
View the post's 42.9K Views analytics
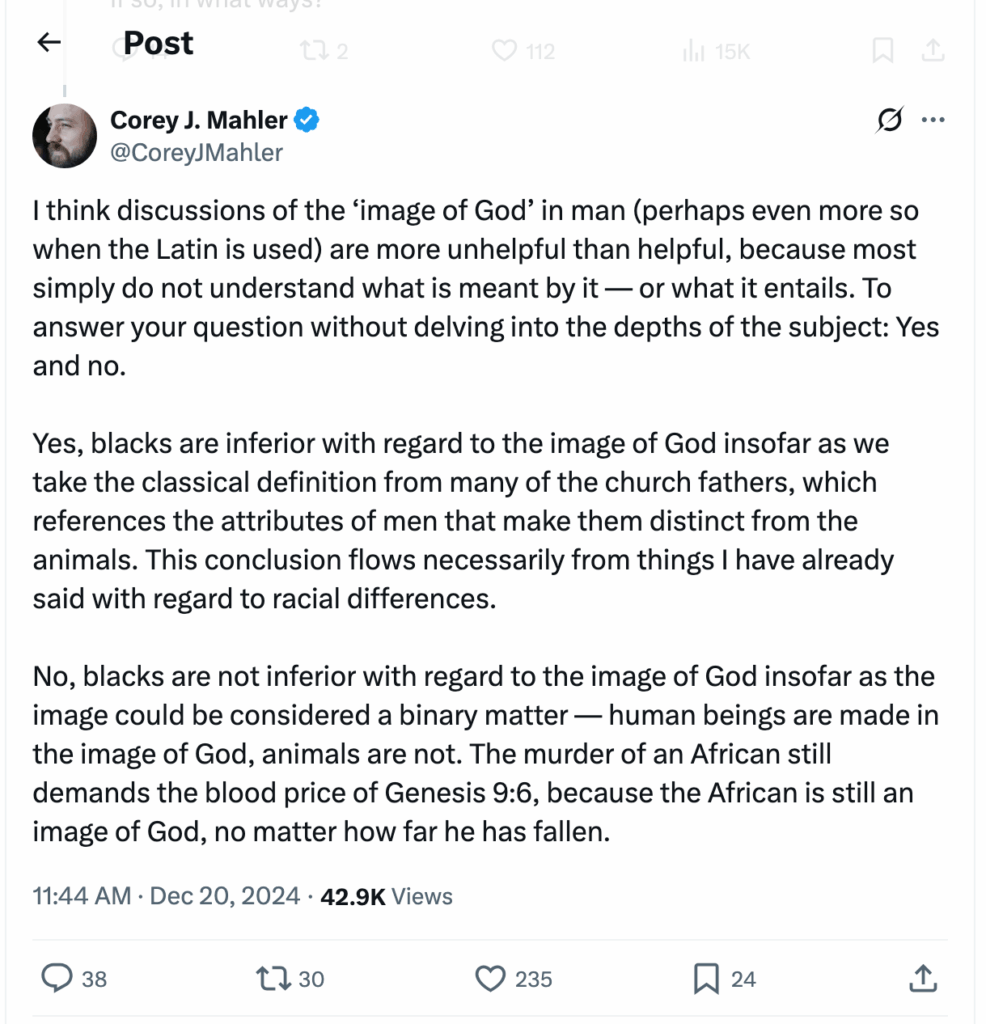click(386, 896)
